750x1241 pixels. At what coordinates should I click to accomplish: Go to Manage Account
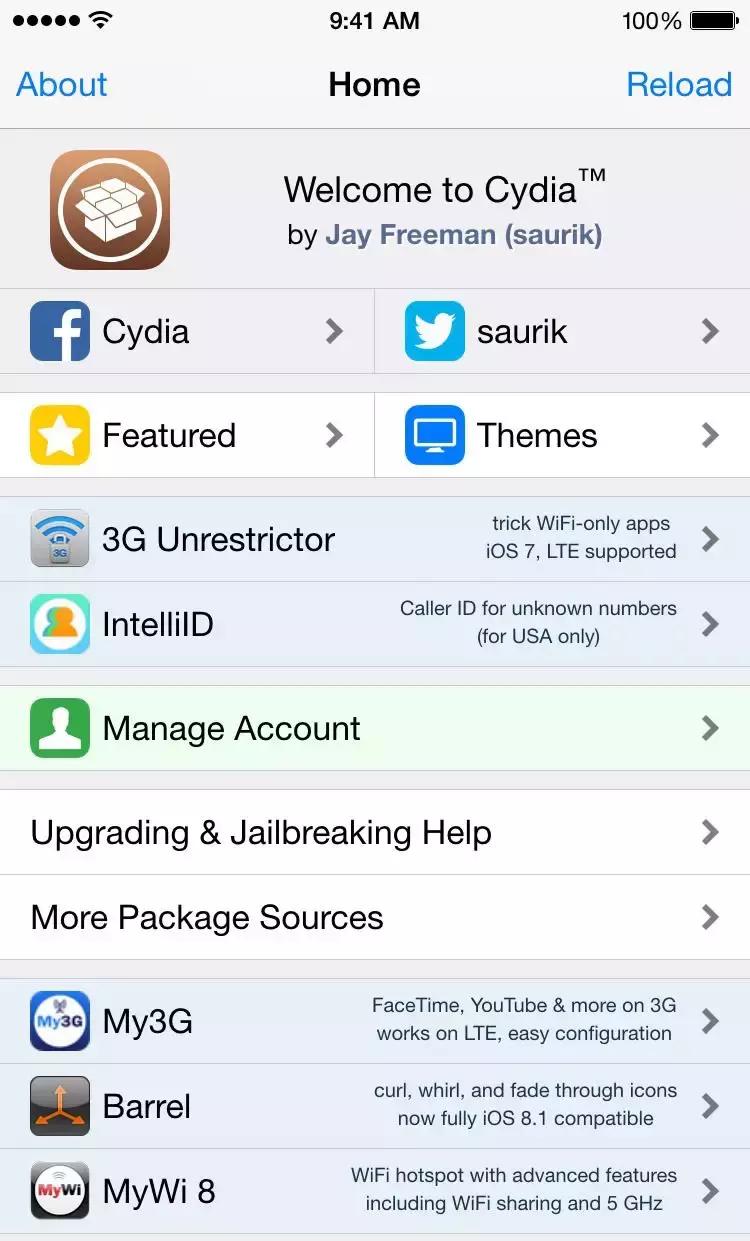pos(375,729)
